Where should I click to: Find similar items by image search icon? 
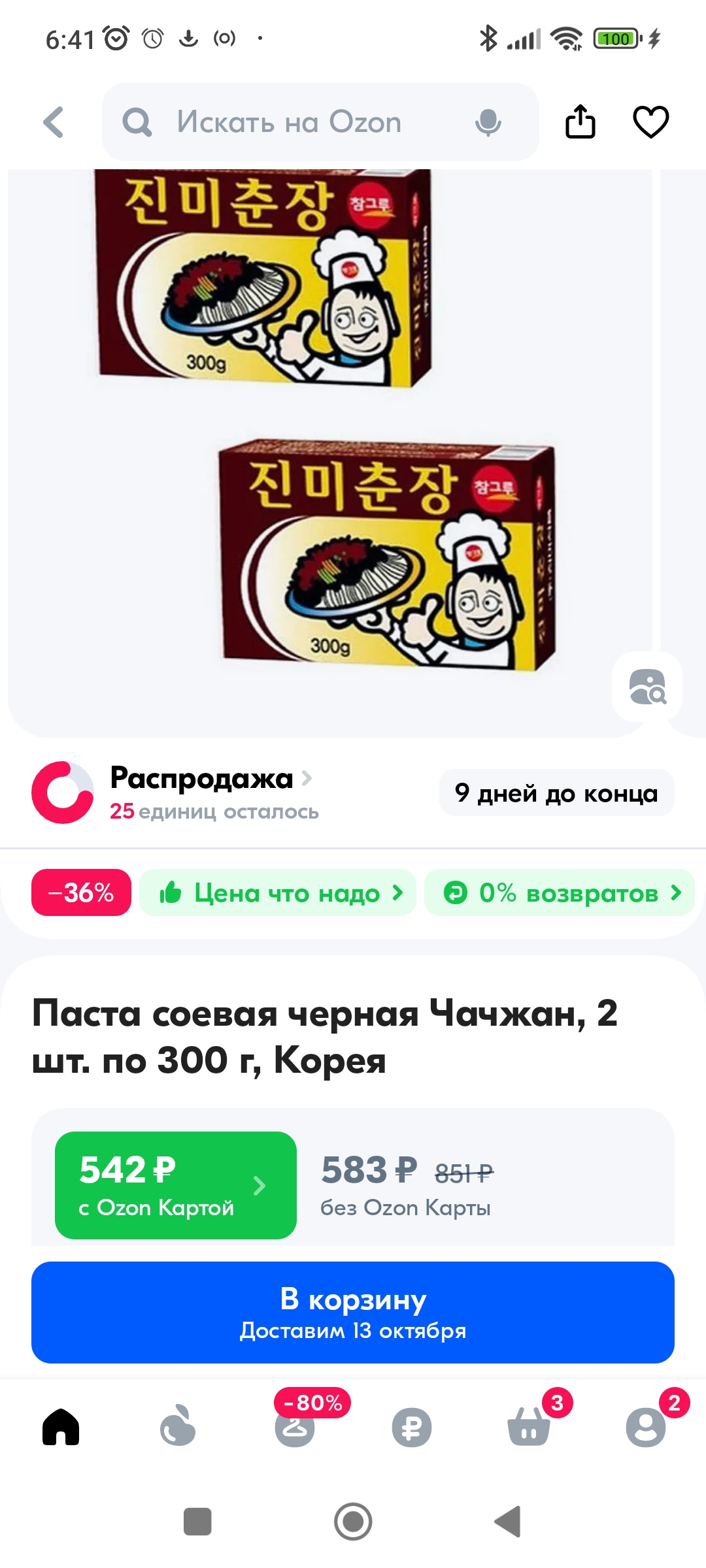click(647, 687)
